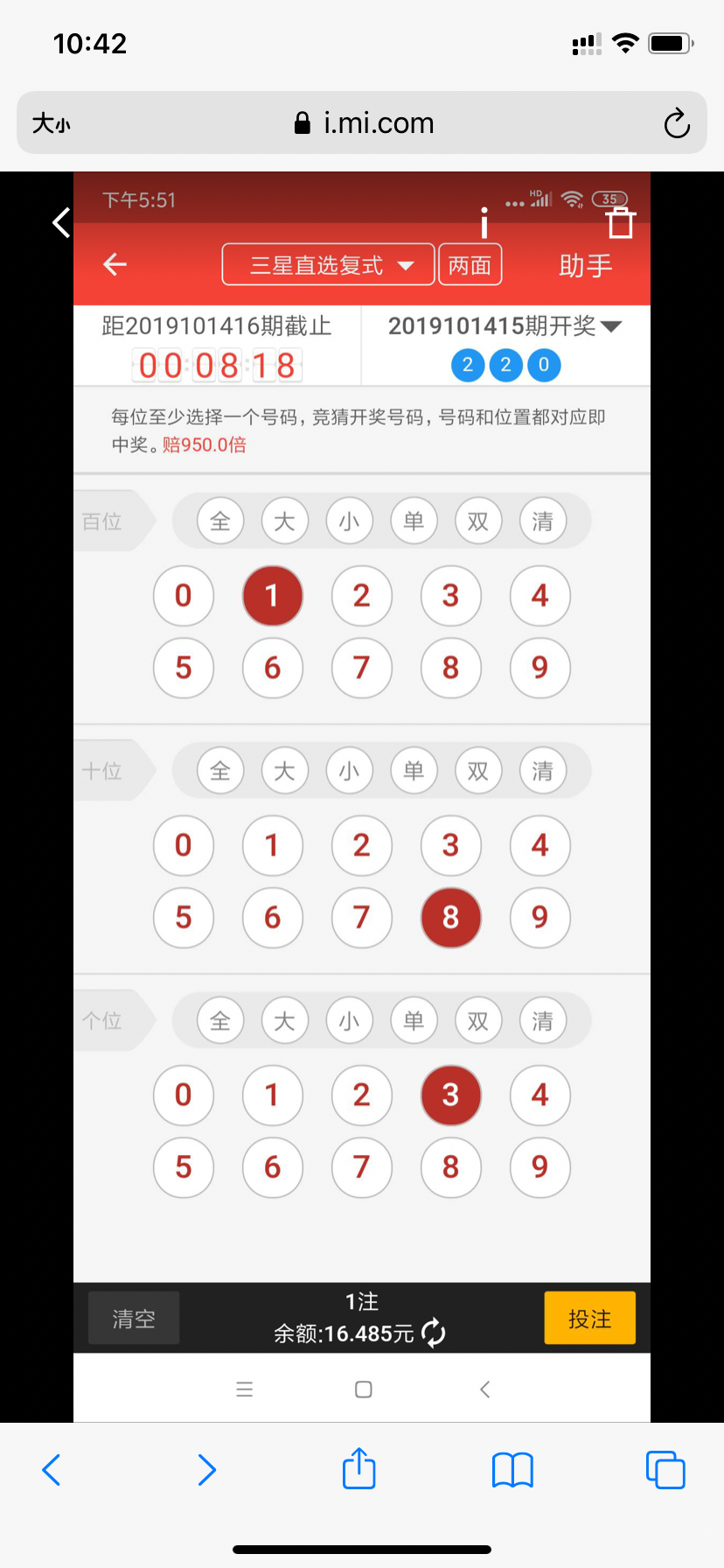
Task: Delete the photo with the trash icon
Action: [x=621, y=223]
